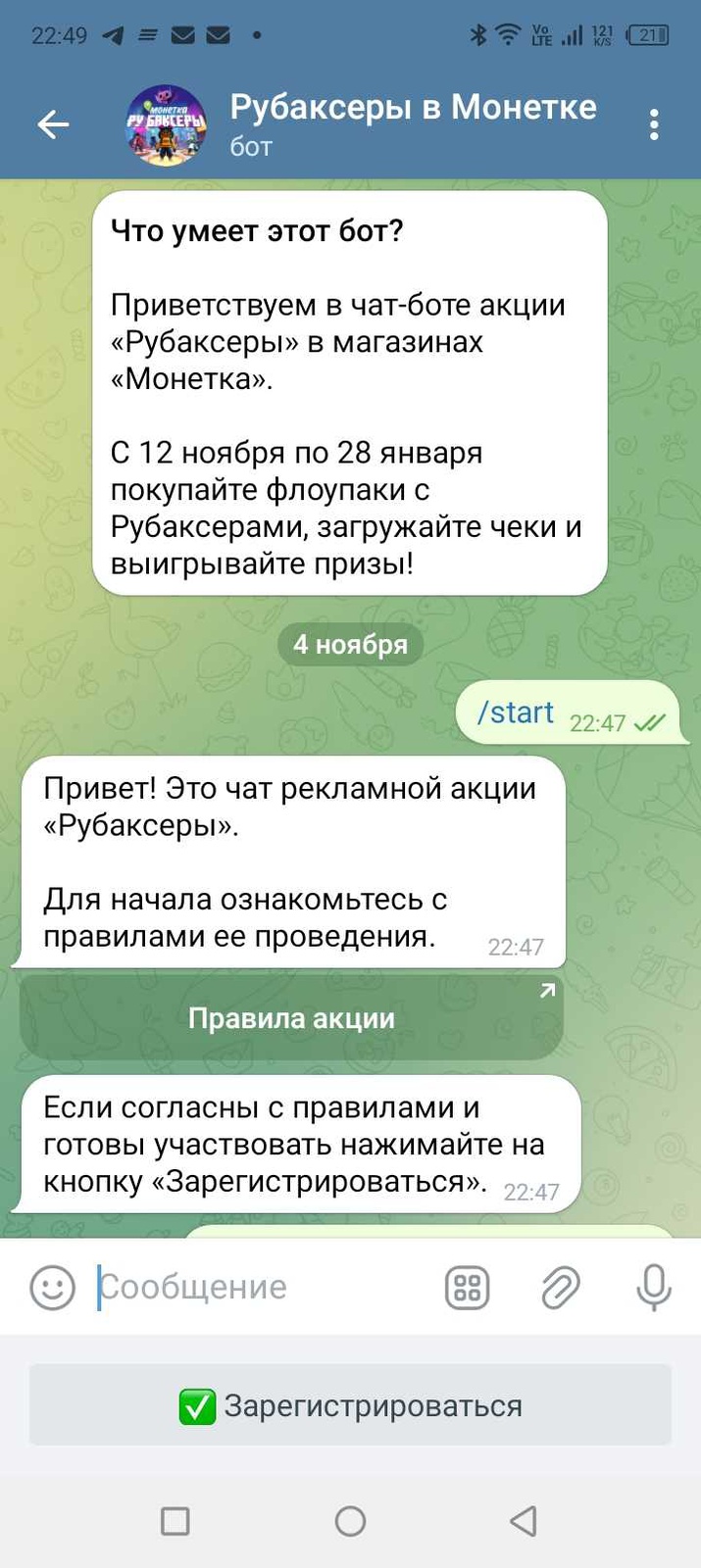Show recent apps
Screen dimensions: 701x1568
[175, 1521]
